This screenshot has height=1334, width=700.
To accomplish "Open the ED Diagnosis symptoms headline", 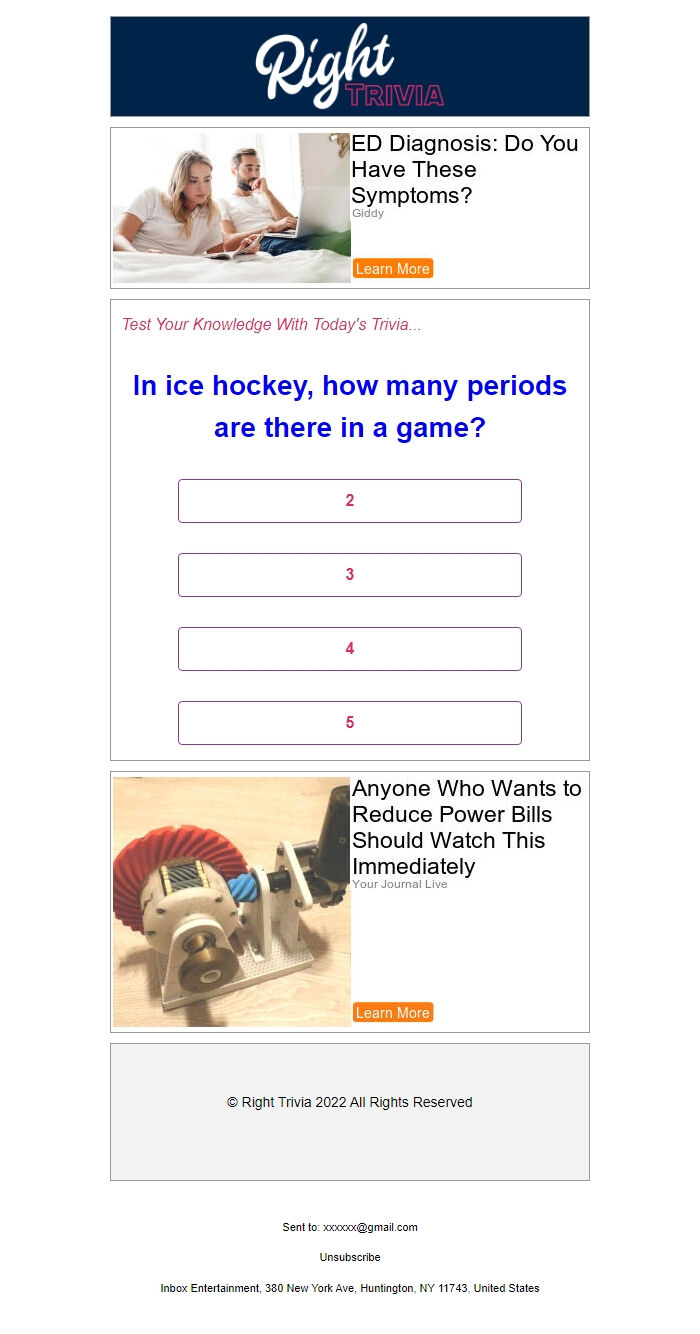I will 464,169.
